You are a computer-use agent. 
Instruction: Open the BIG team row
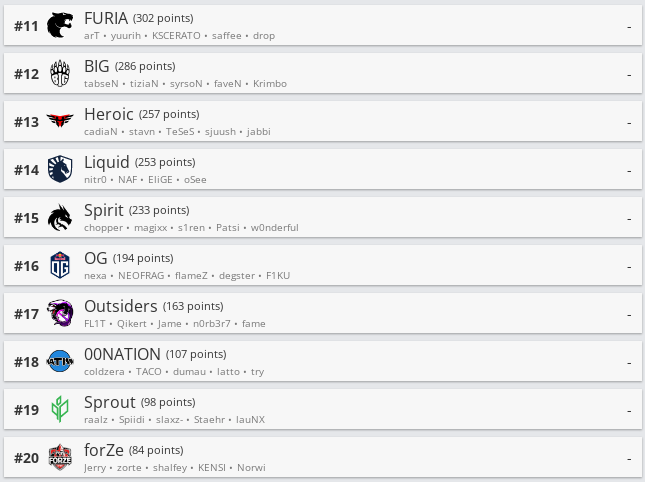[98, 67]
